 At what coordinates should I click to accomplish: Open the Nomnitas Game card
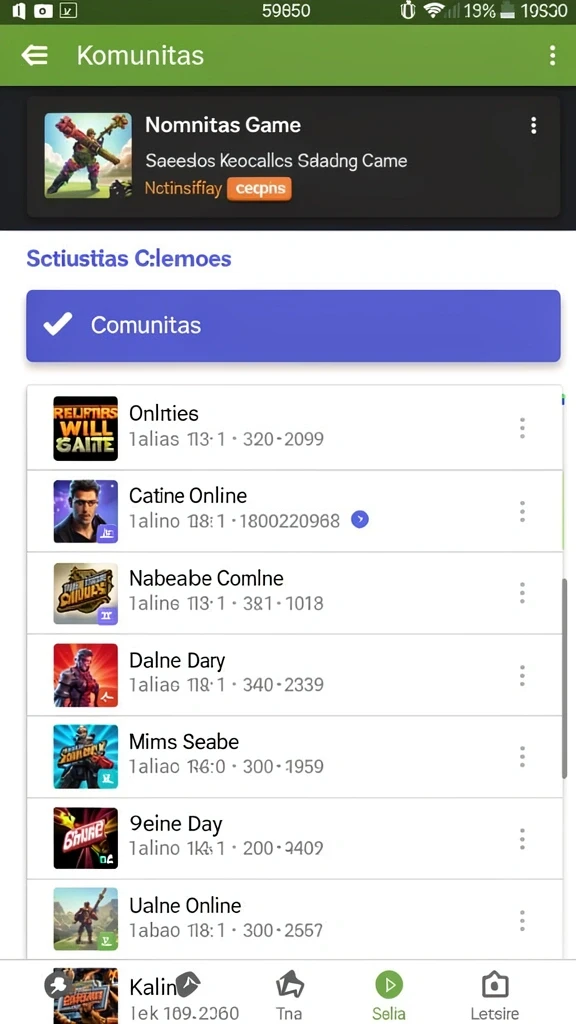point(293,157)
